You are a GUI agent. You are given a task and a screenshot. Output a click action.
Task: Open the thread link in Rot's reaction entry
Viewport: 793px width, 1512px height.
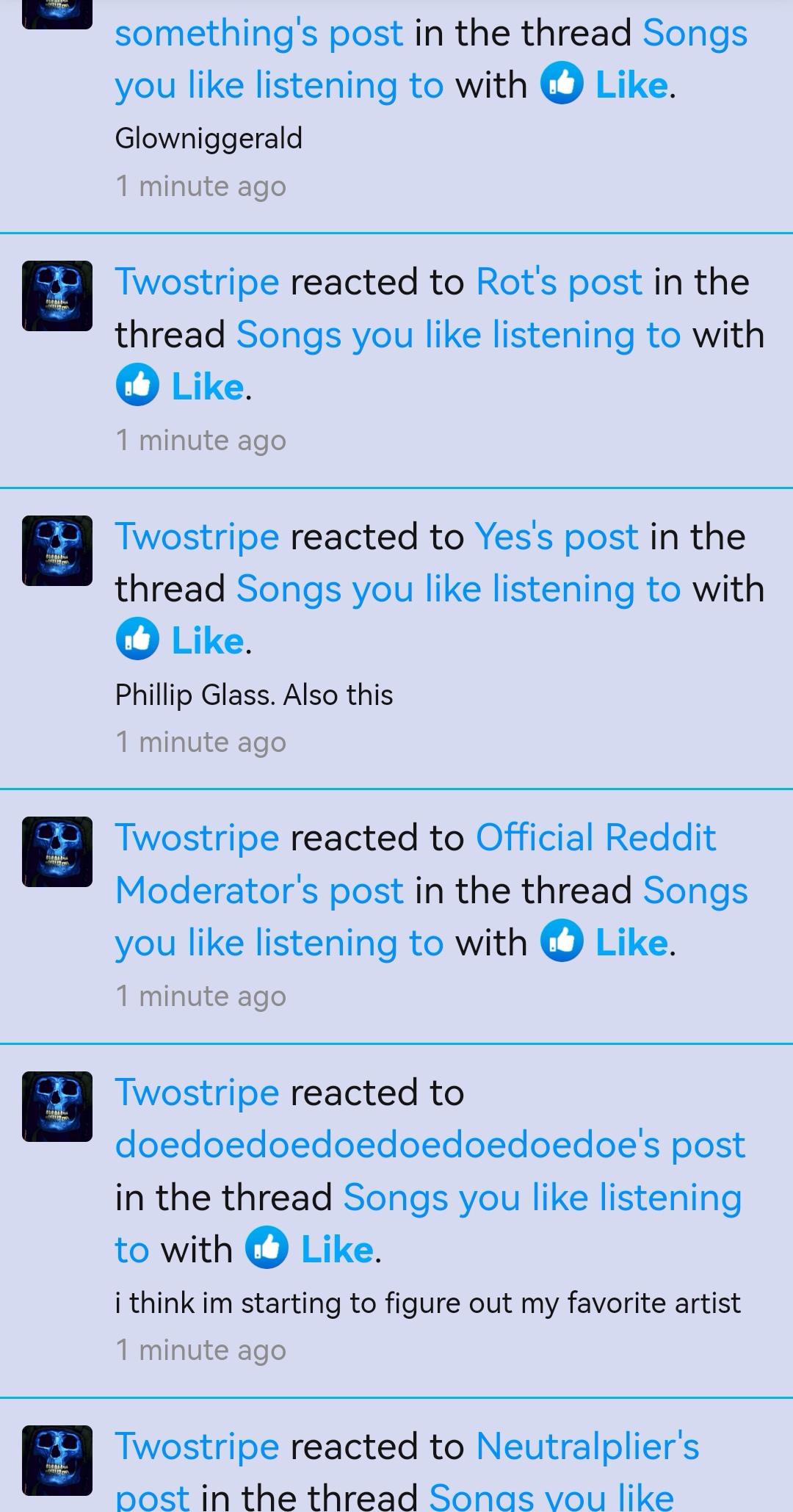pos(458,336)
